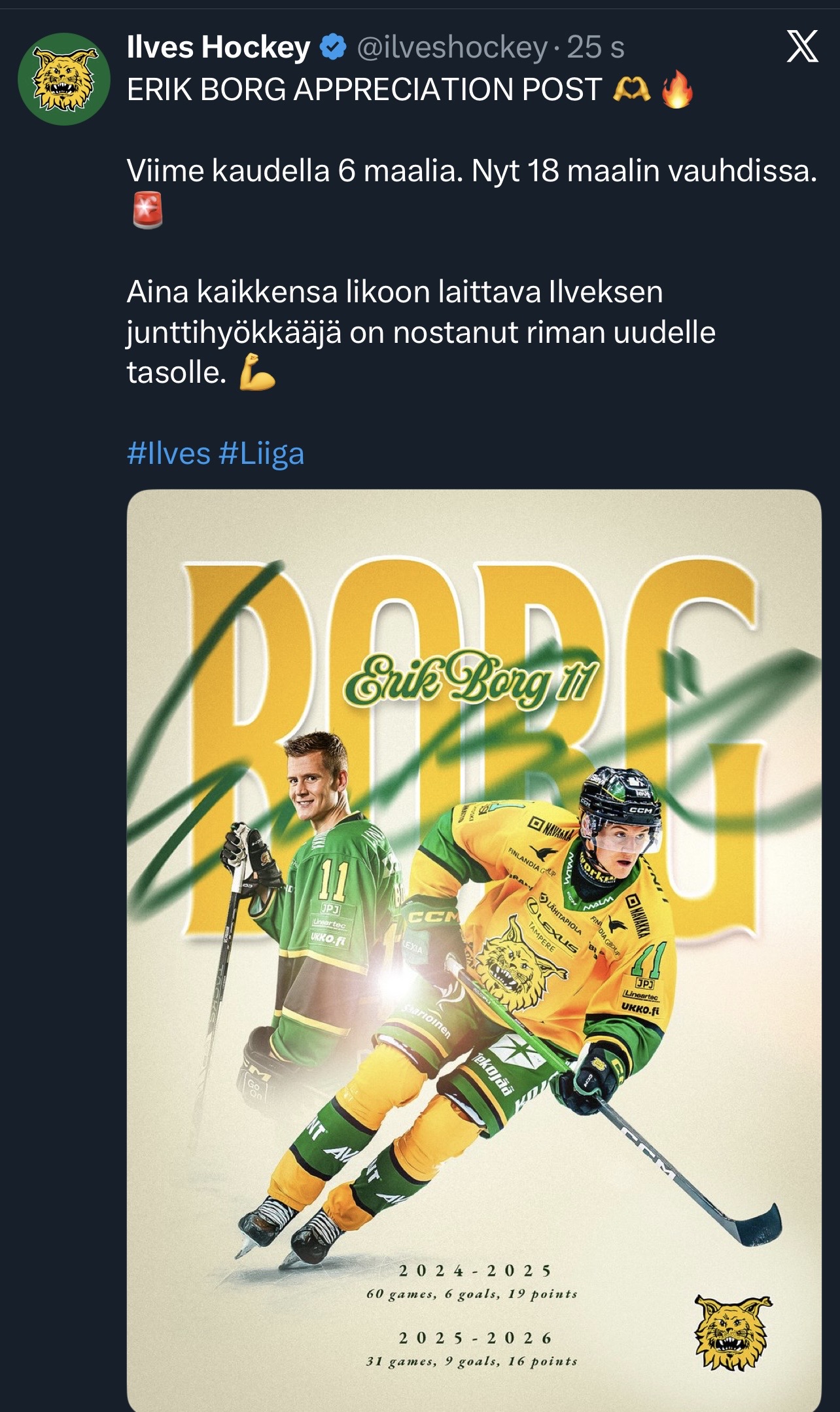
Task: Open the Ilves Hockey account name
Action: (x=218, y=47)
